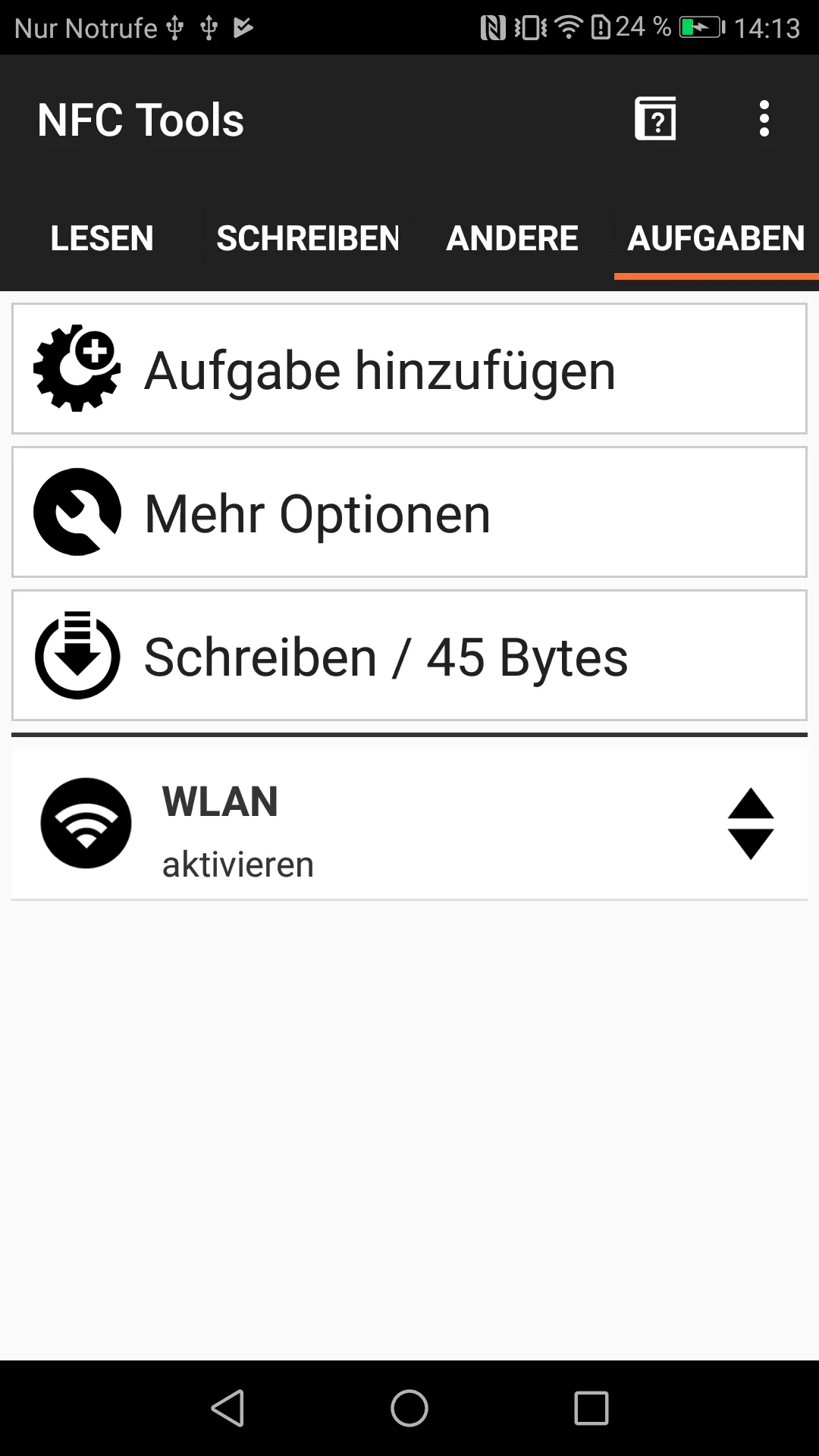Select the AUFGABEN tab
The width and height of the screenshot is (819, 1456).
(x=716, y=238)
